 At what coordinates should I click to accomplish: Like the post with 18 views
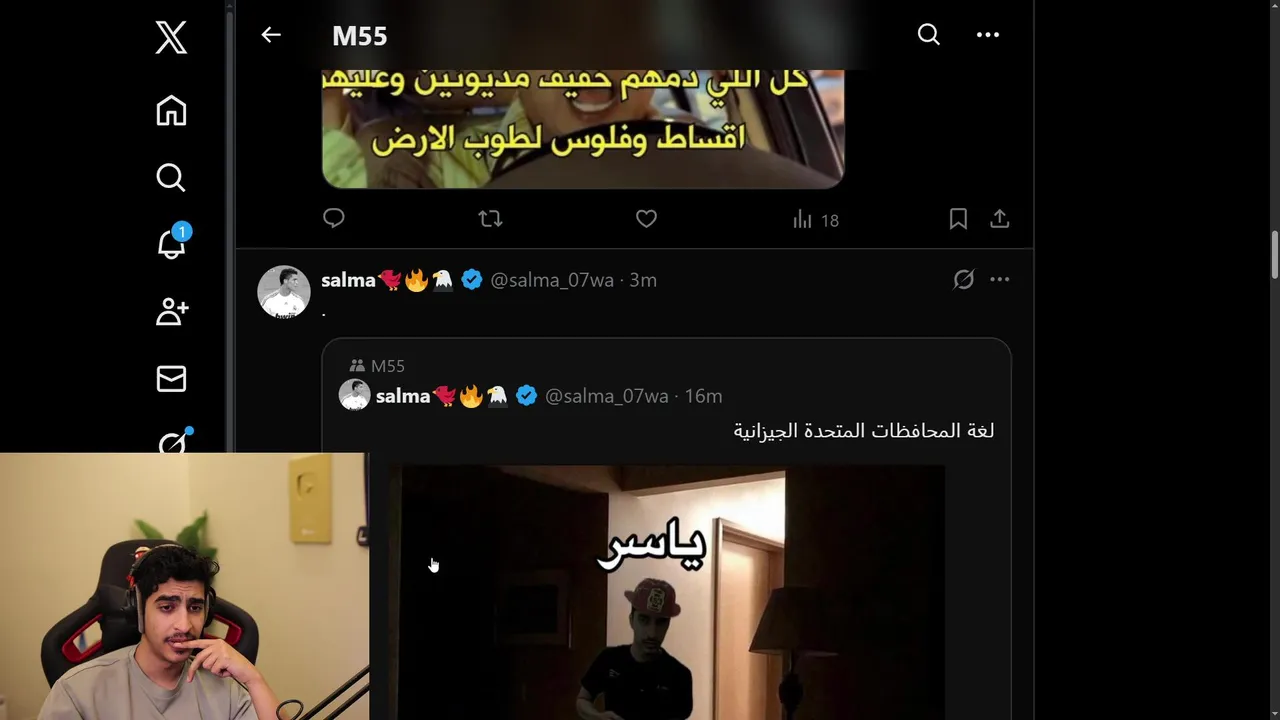click(x=646, y=218)
